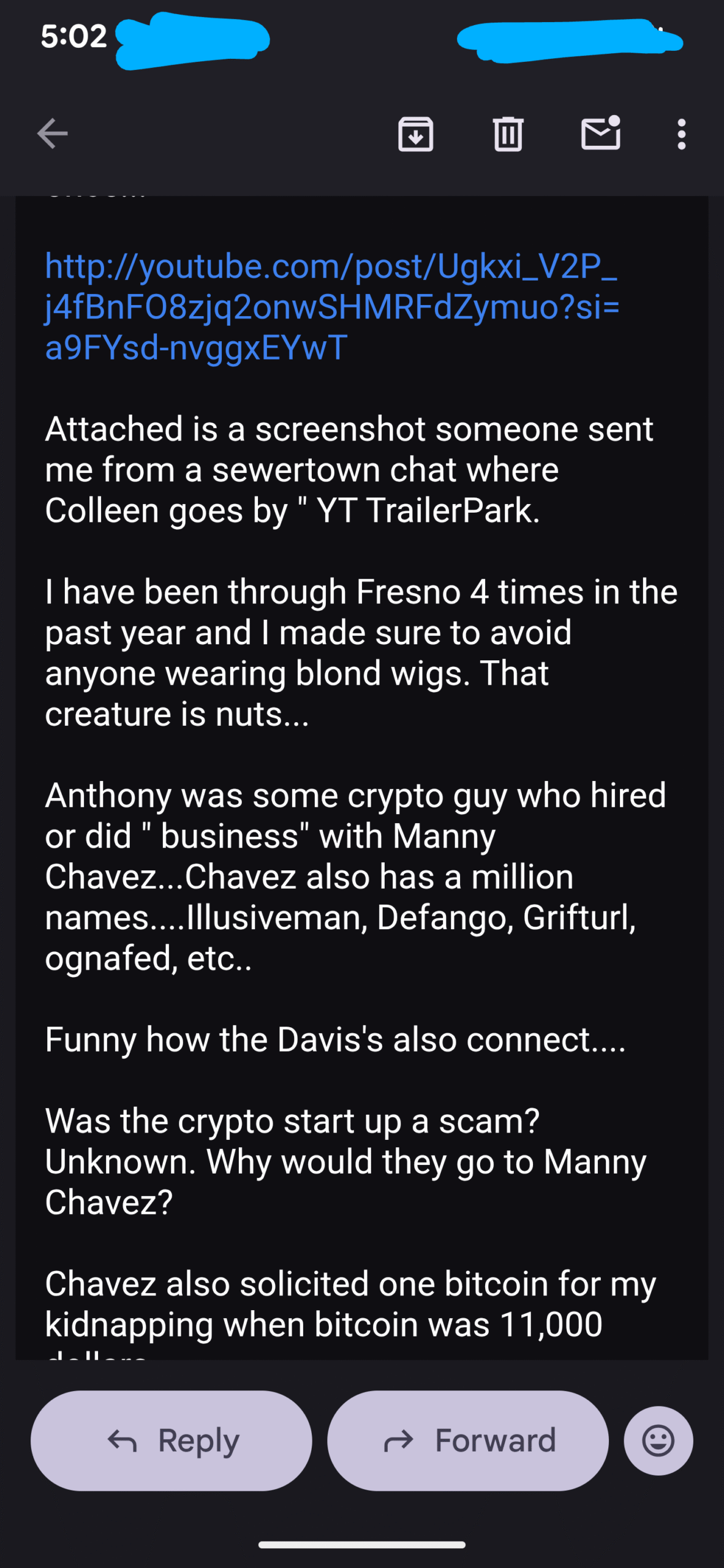Add an emoji reaction

click(x=658, y=1440)
